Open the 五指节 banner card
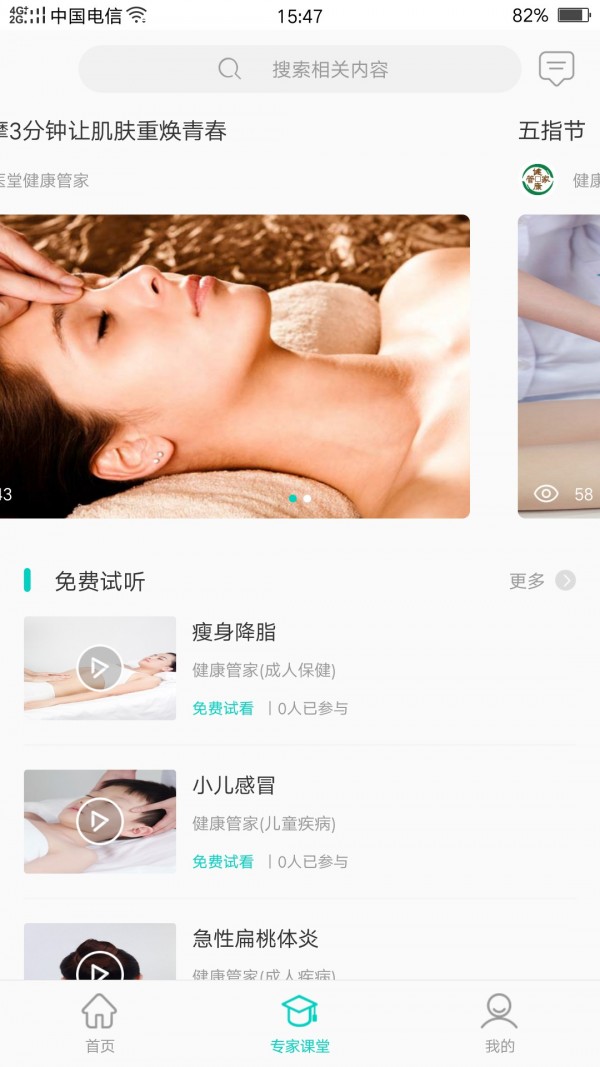Image resolution: width=600 pixels, height=1067 pixels. [560, 366]
